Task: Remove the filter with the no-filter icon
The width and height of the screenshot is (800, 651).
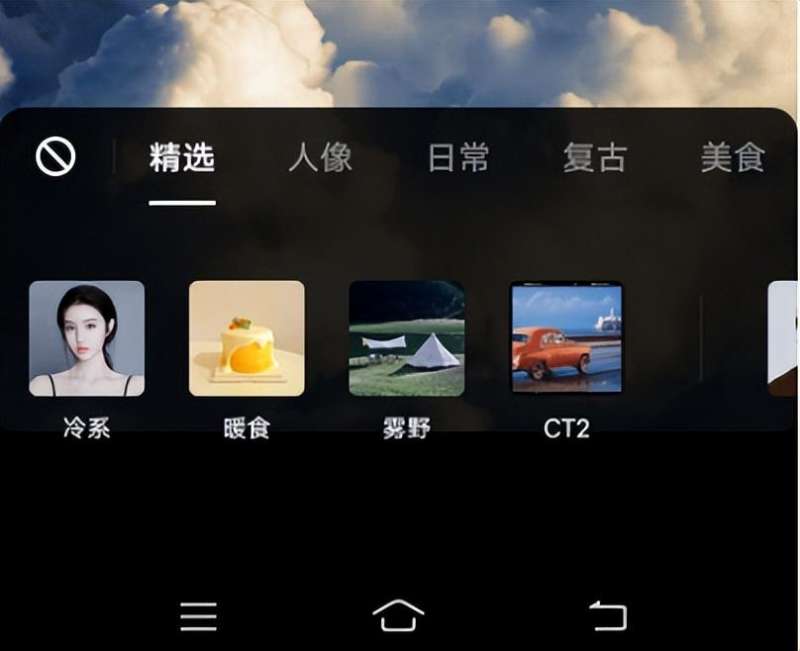Action: pyautogui.click(x=56, y=157)
